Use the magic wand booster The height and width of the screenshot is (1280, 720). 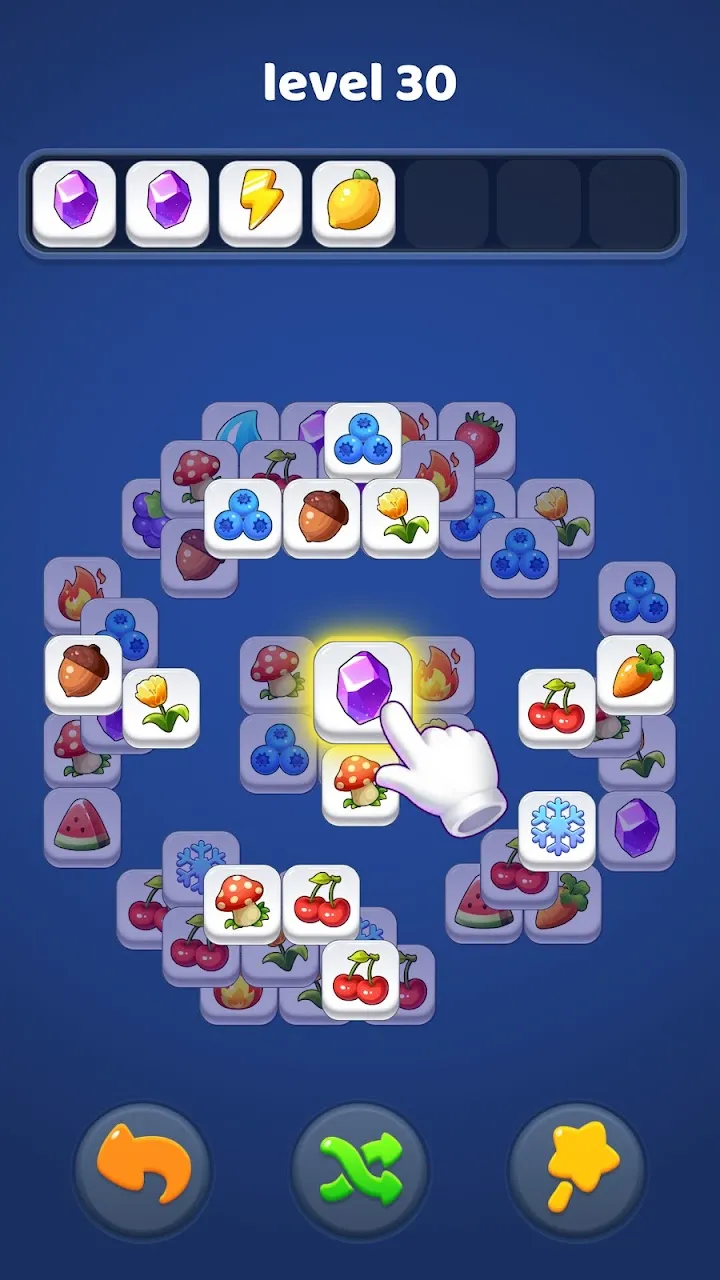(x=577, y=1170)
